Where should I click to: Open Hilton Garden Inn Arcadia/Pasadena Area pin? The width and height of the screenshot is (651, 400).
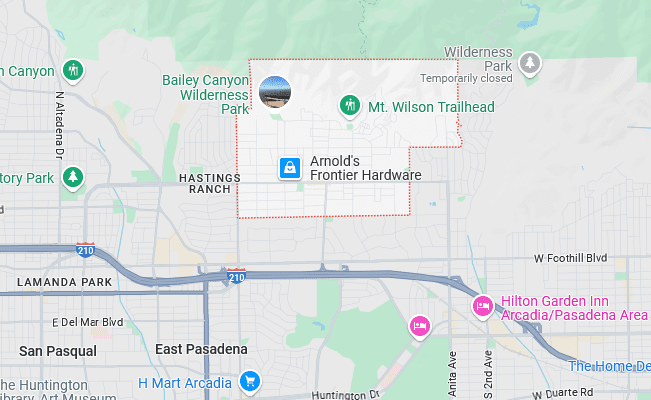(482, 306)
